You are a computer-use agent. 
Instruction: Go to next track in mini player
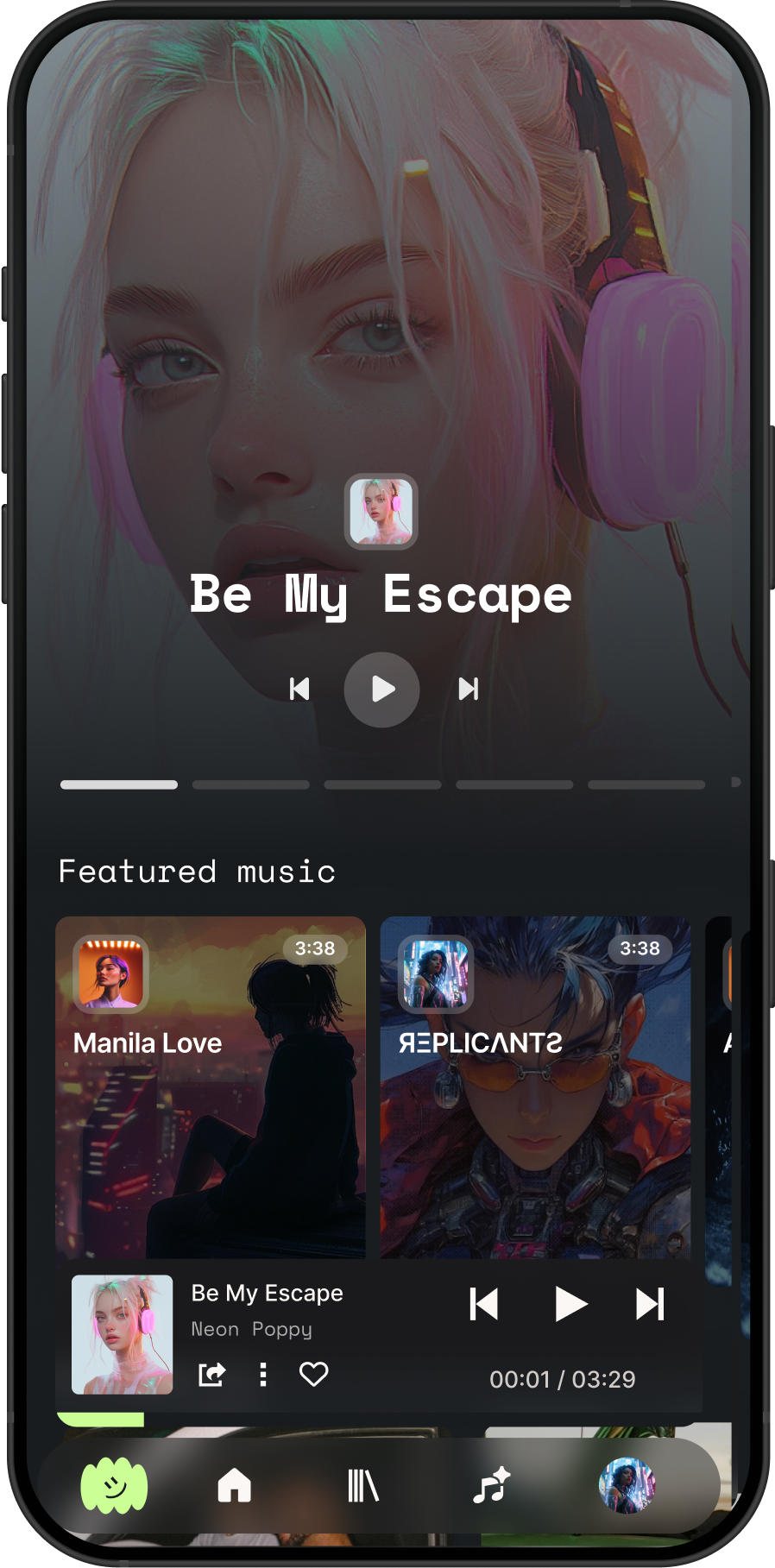tap(650, 1304)
